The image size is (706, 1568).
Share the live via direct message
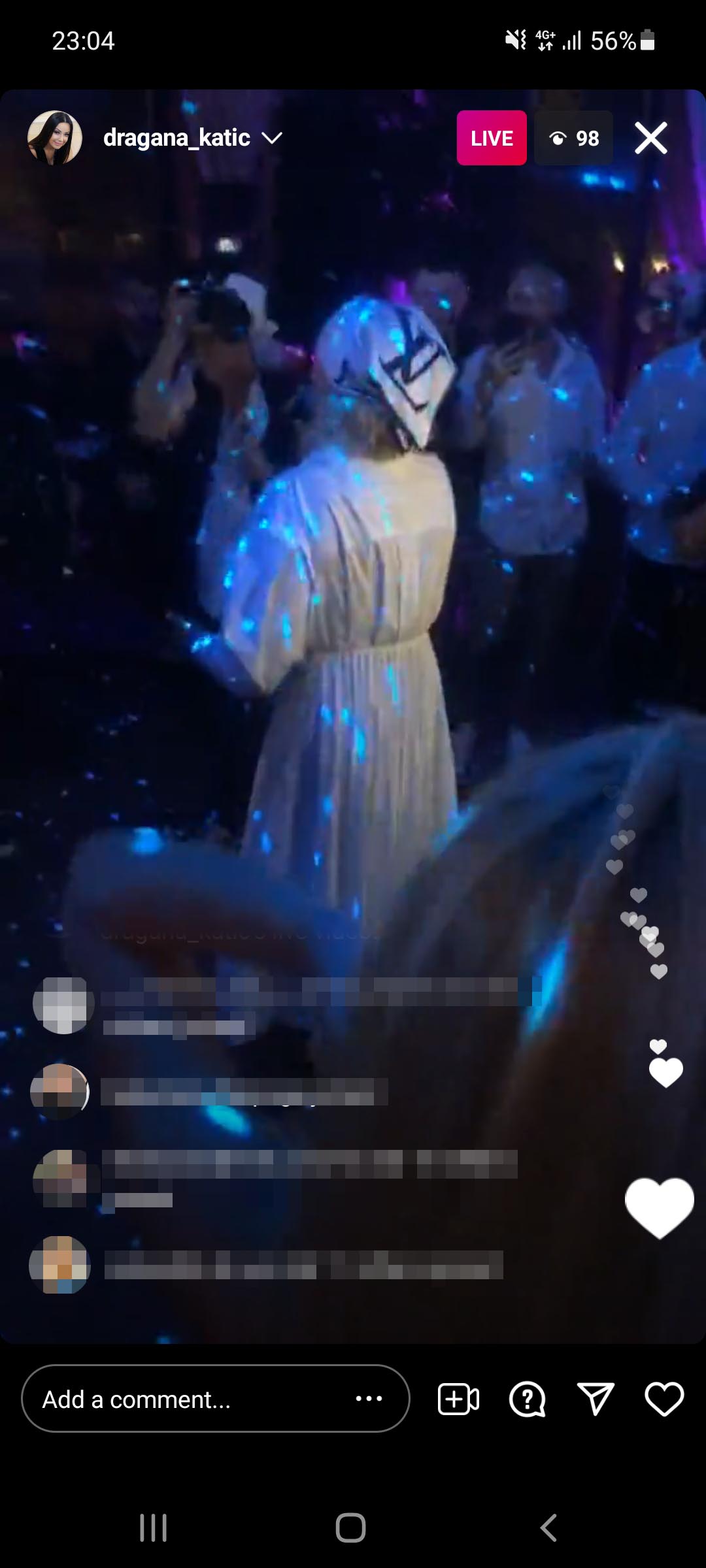[596, 1399]
